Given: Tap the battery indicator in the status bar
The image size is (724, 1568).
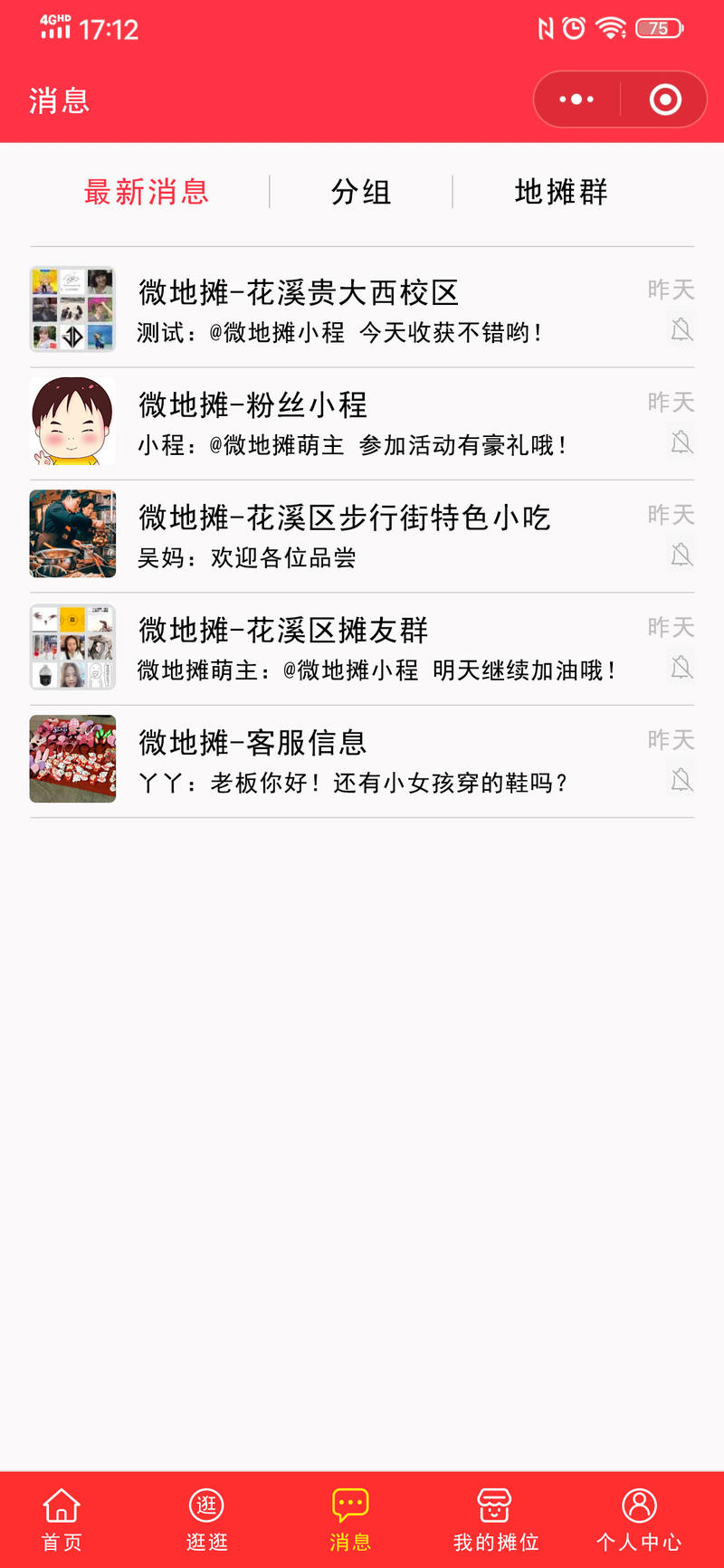Looking at the screenshot, I should pos(658,28).
